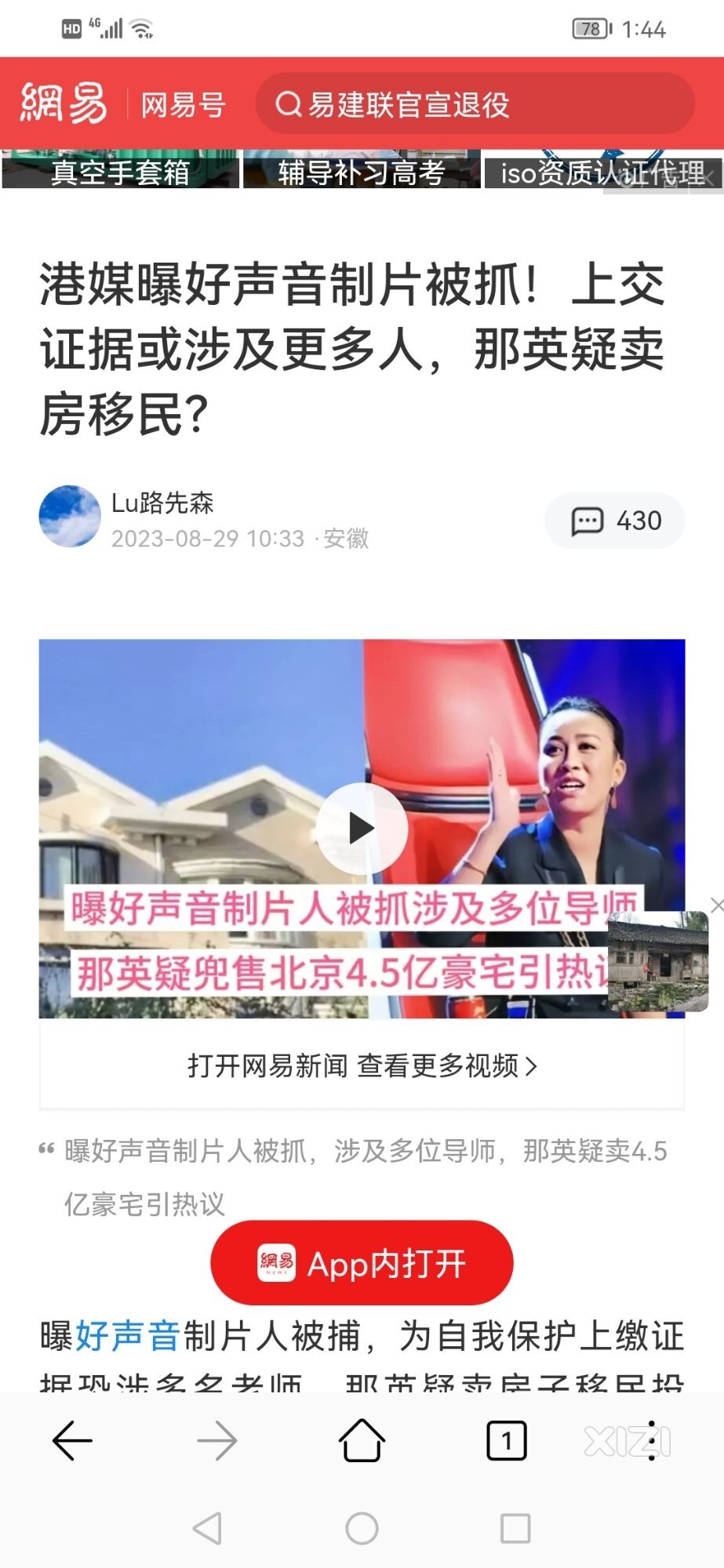This screenshot has width=724, height=1568.
Task: Open the browser tab switcher
Action: coord(507,1441)
